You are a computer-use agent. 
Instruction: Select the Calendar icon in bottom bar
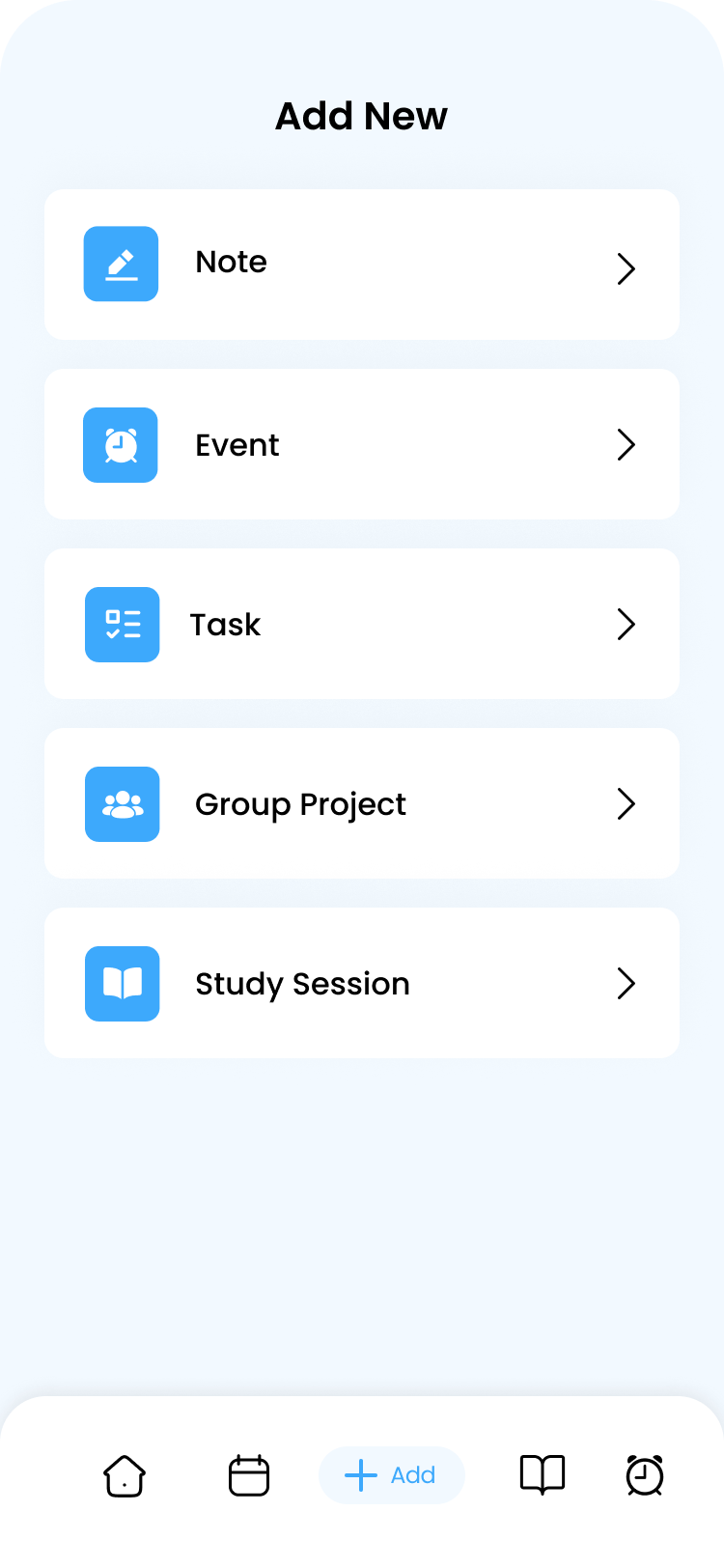click(247, 1475)
